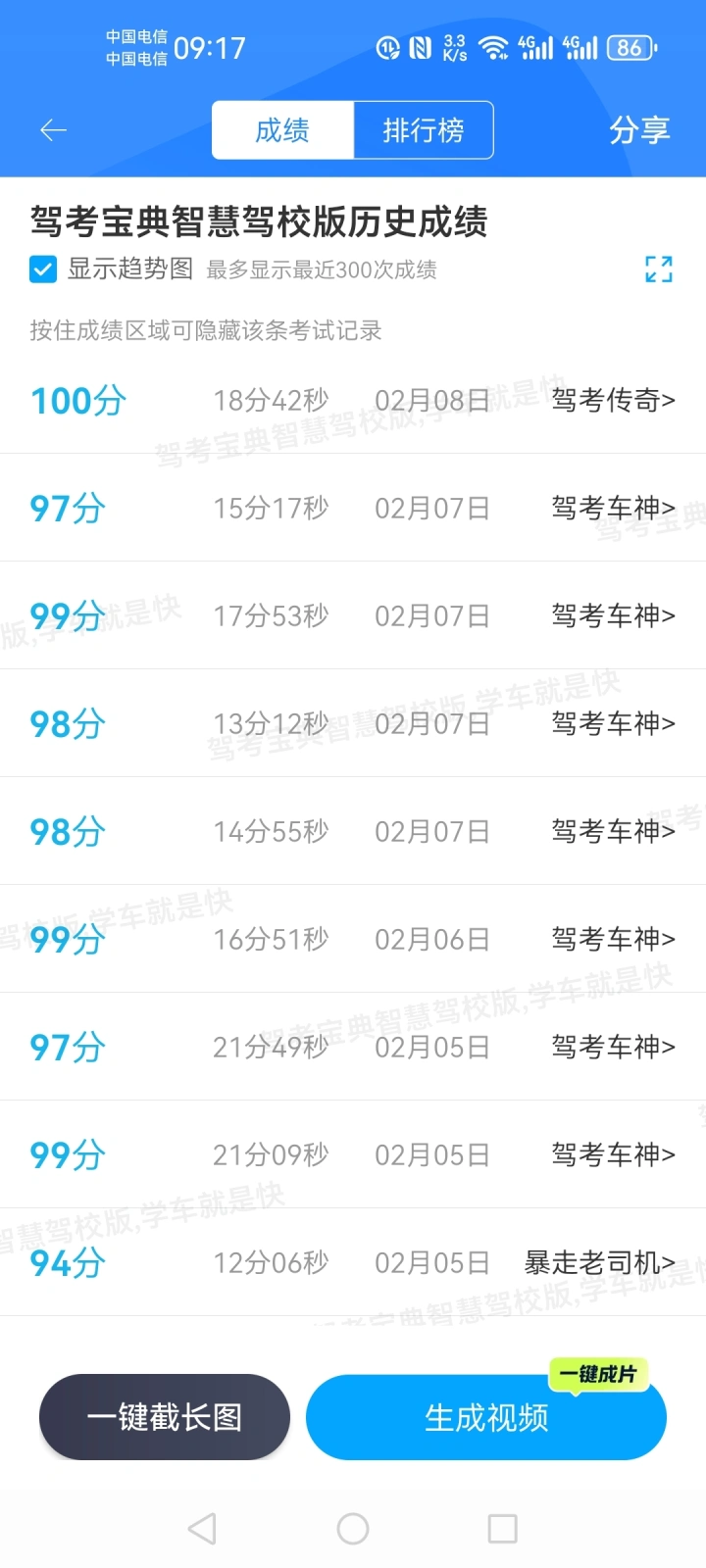The image size is (706, 1568).
Task: Expand the list with the fullscreen icon
Action: click(659, 269)
